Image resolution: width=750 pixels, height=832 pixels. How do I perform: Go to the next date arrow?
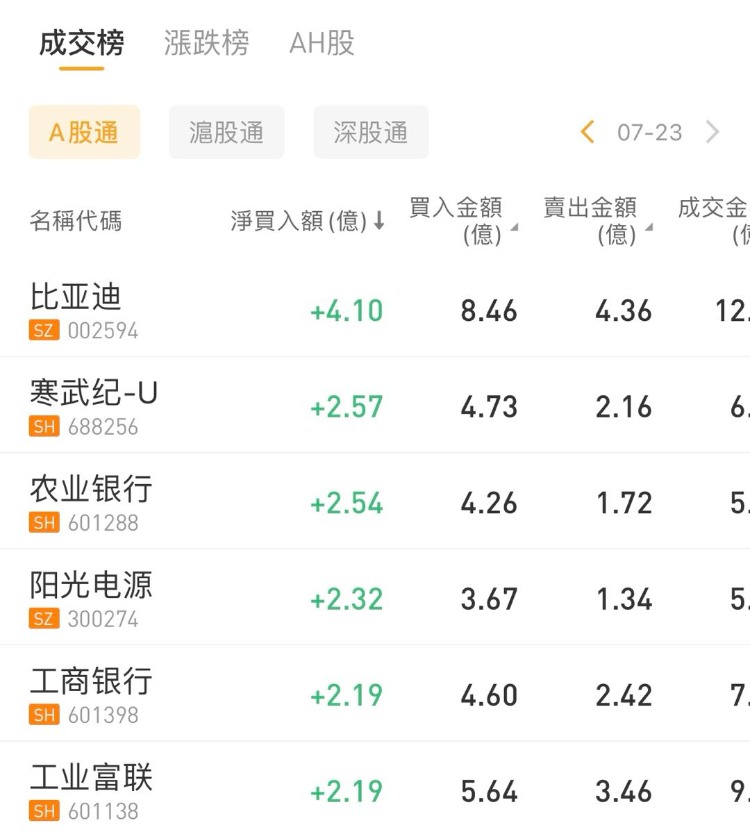click(x=713, y=132)
